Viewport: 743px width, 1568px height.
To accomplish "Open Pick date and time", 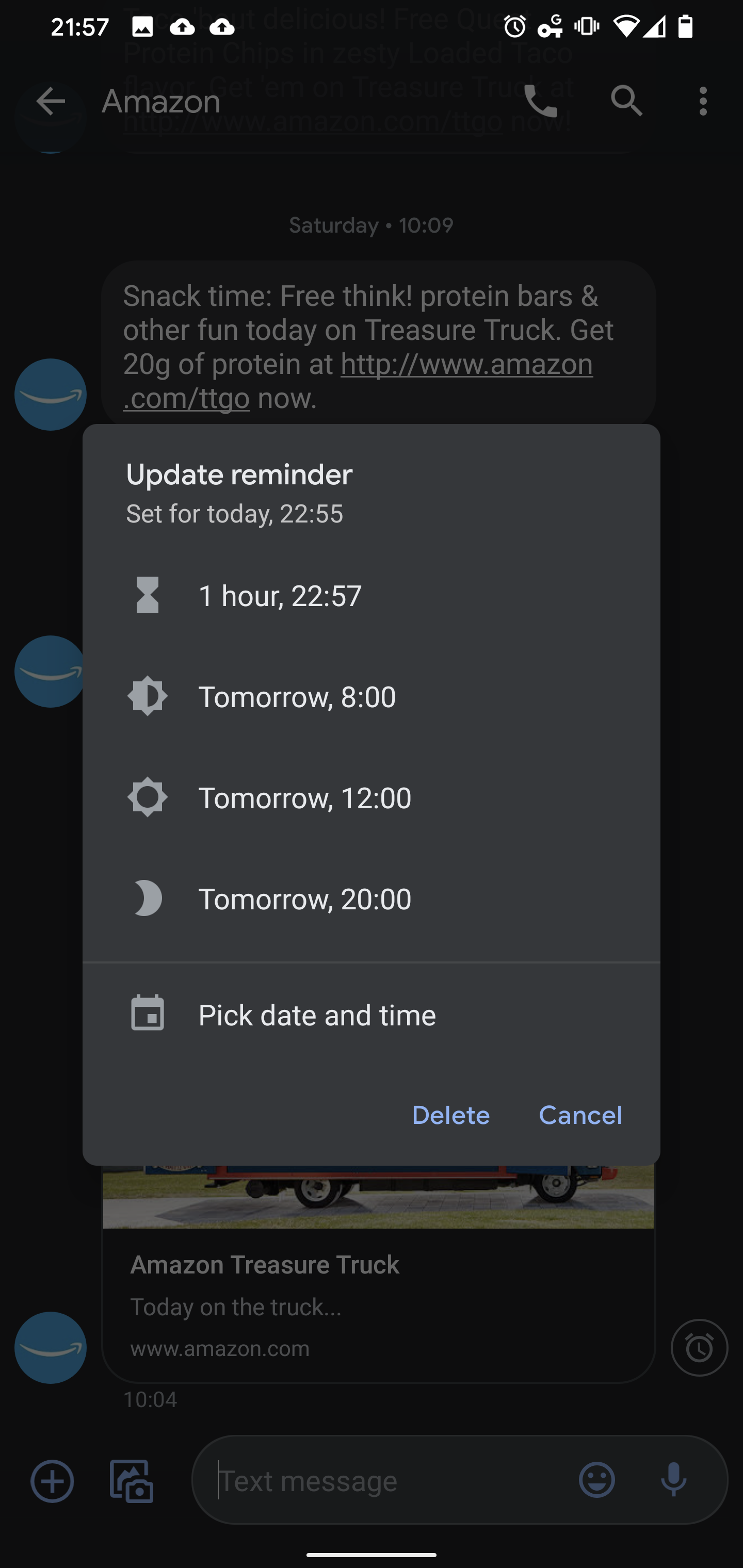I will point(371,1015).
